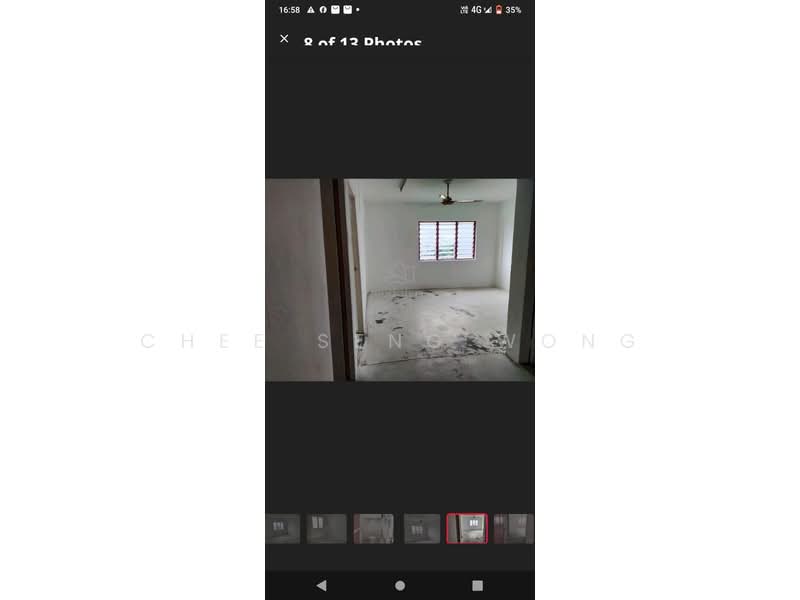Open the partly visible first thumbnail
This screenshot has width=800, height=600.
coord(283,528)
